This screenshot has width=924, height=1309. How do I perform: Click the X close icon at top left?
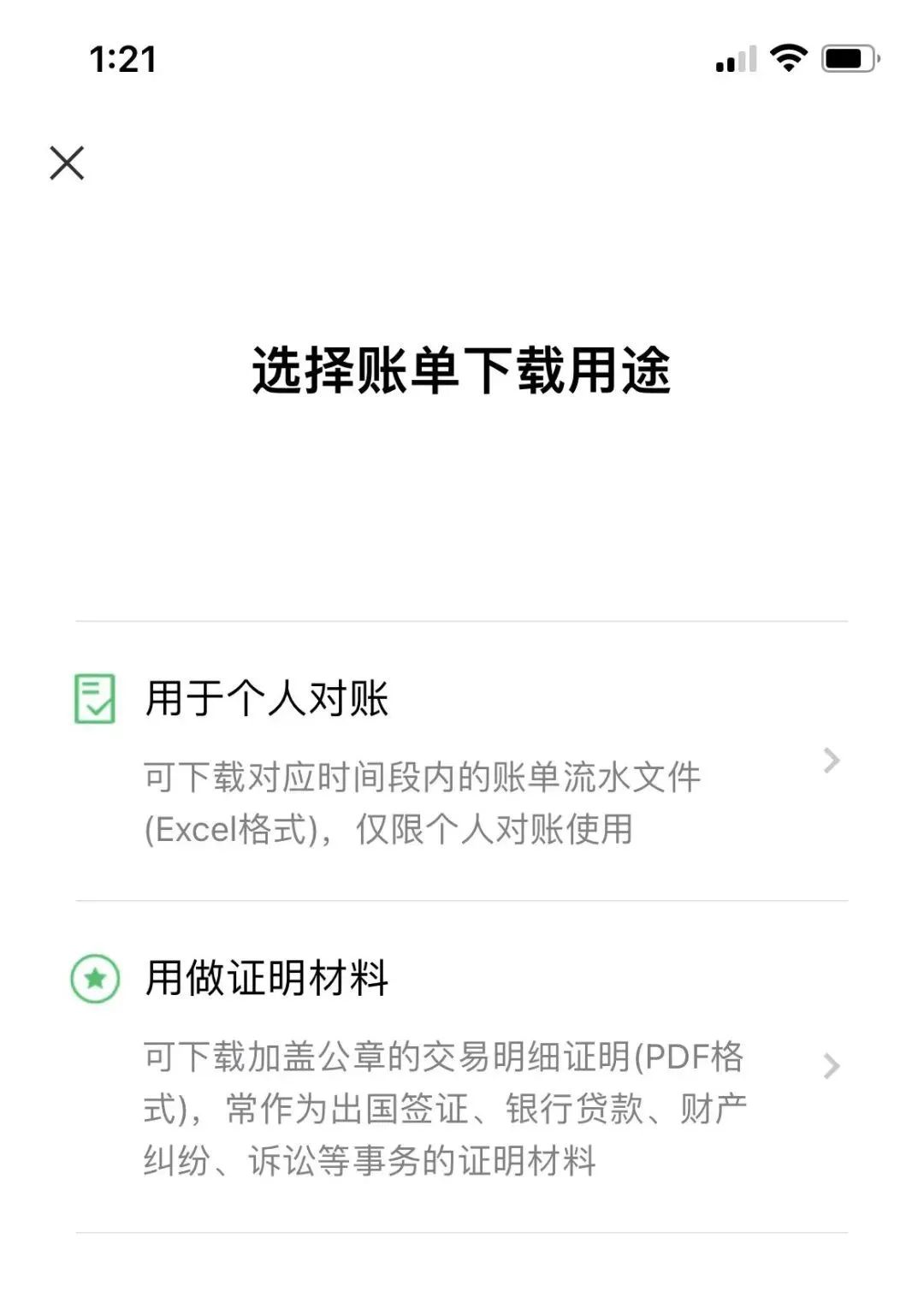click(x=67, y=163)
